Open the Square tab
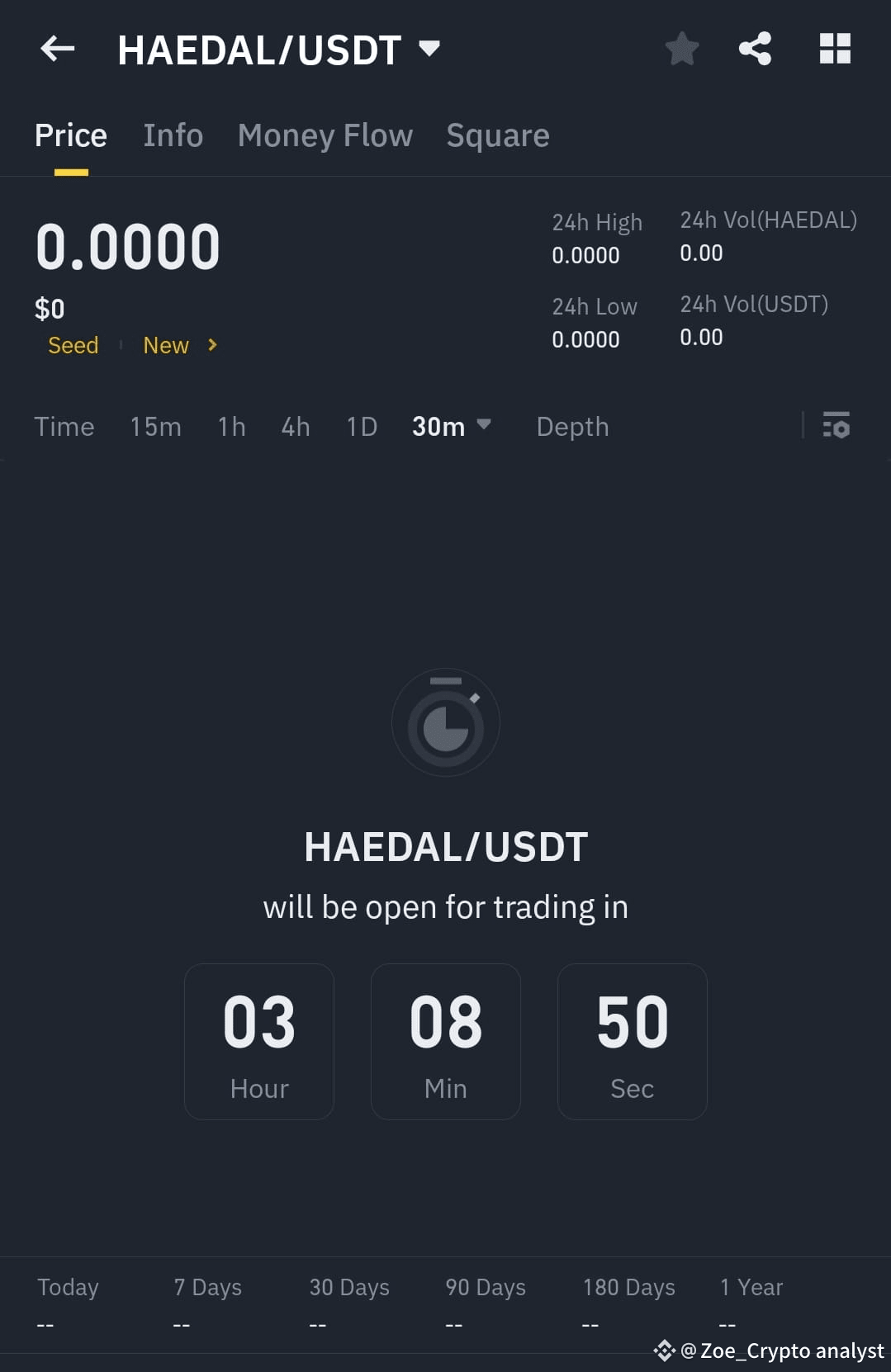This screenshot has width=891, height=1372. click(x=497, y=135)
